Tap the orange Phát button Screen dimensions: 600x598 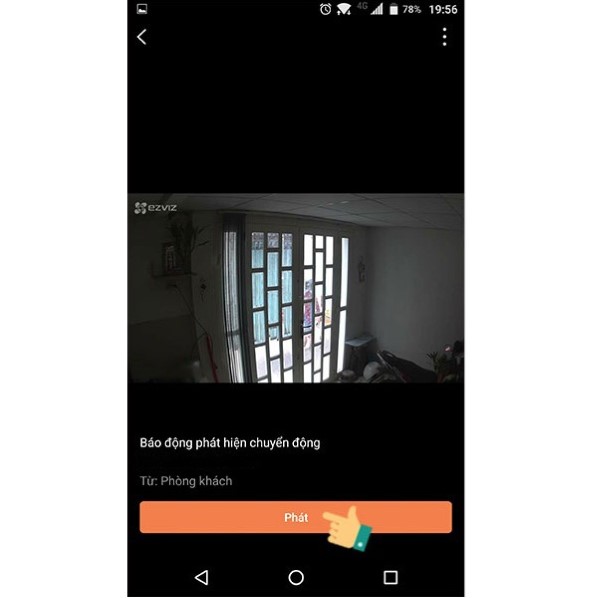click(x=296, y=517)
